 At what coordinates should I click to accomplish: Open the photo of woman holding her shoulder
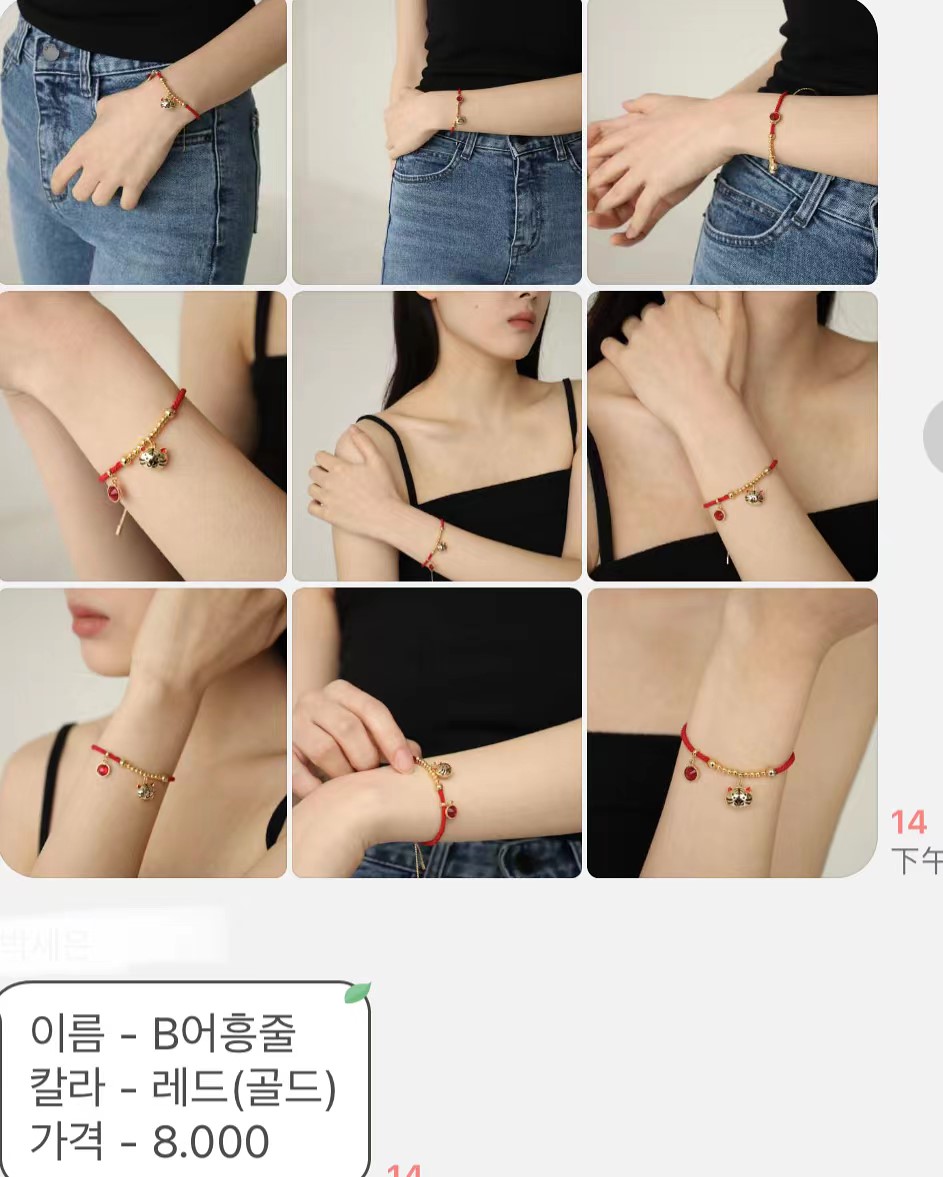(436, 436)
